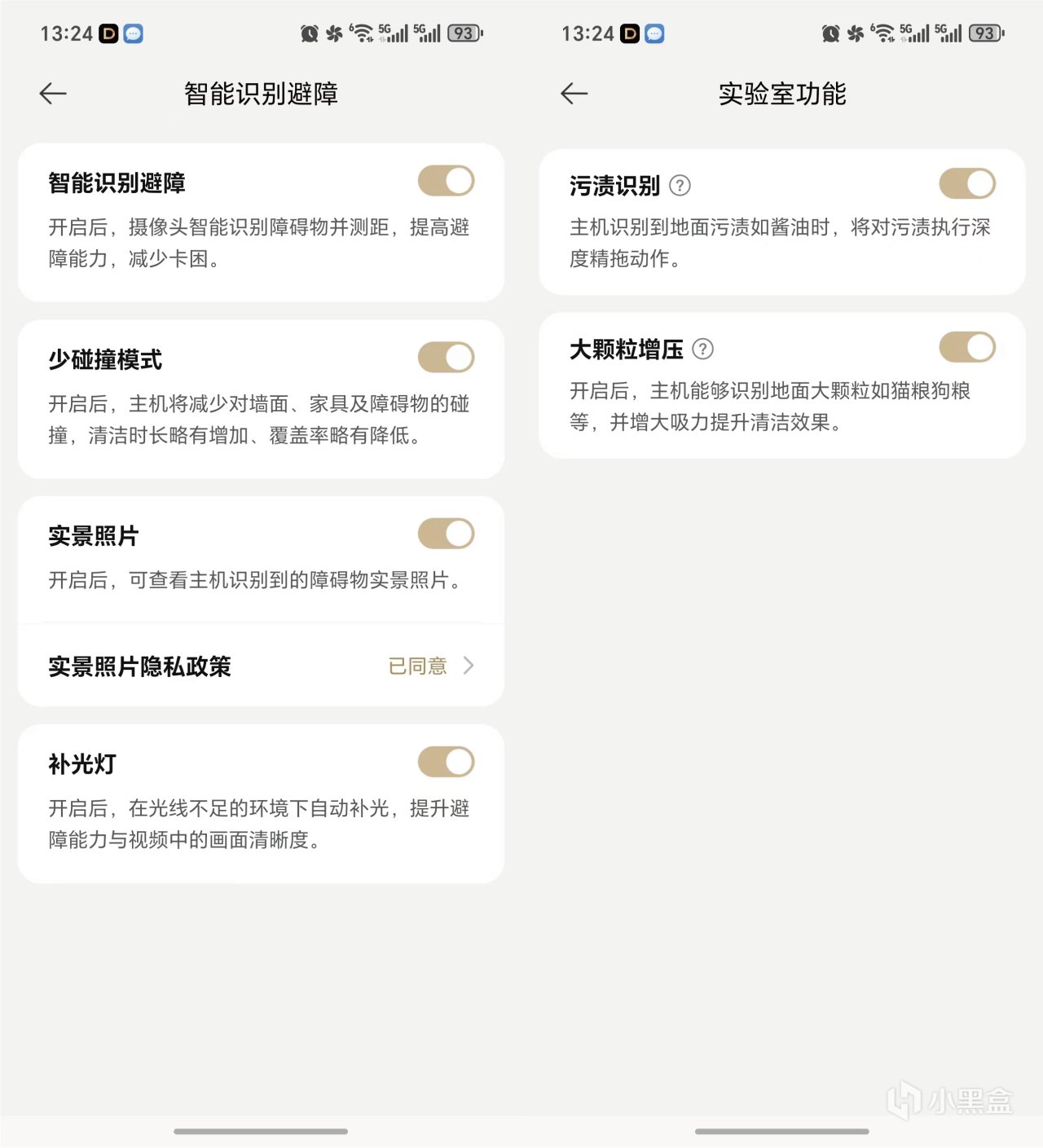Viewport: 1043px width, 1148px height.
Task: Disable 污渍识别 switch
Action: click(x=967, y=184)
